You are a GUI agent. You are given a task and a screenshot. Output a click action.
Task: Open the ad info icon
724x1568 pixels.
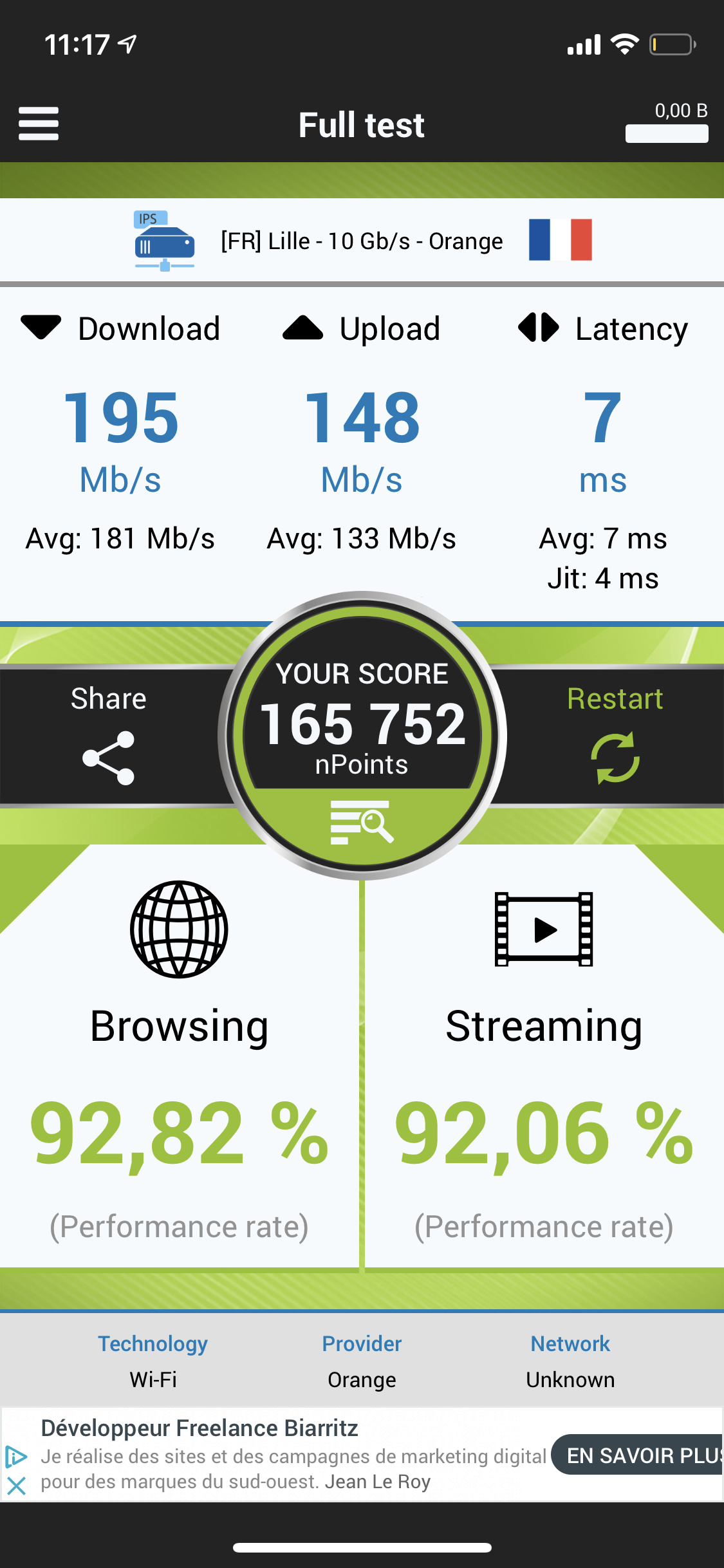(16, 1457)
